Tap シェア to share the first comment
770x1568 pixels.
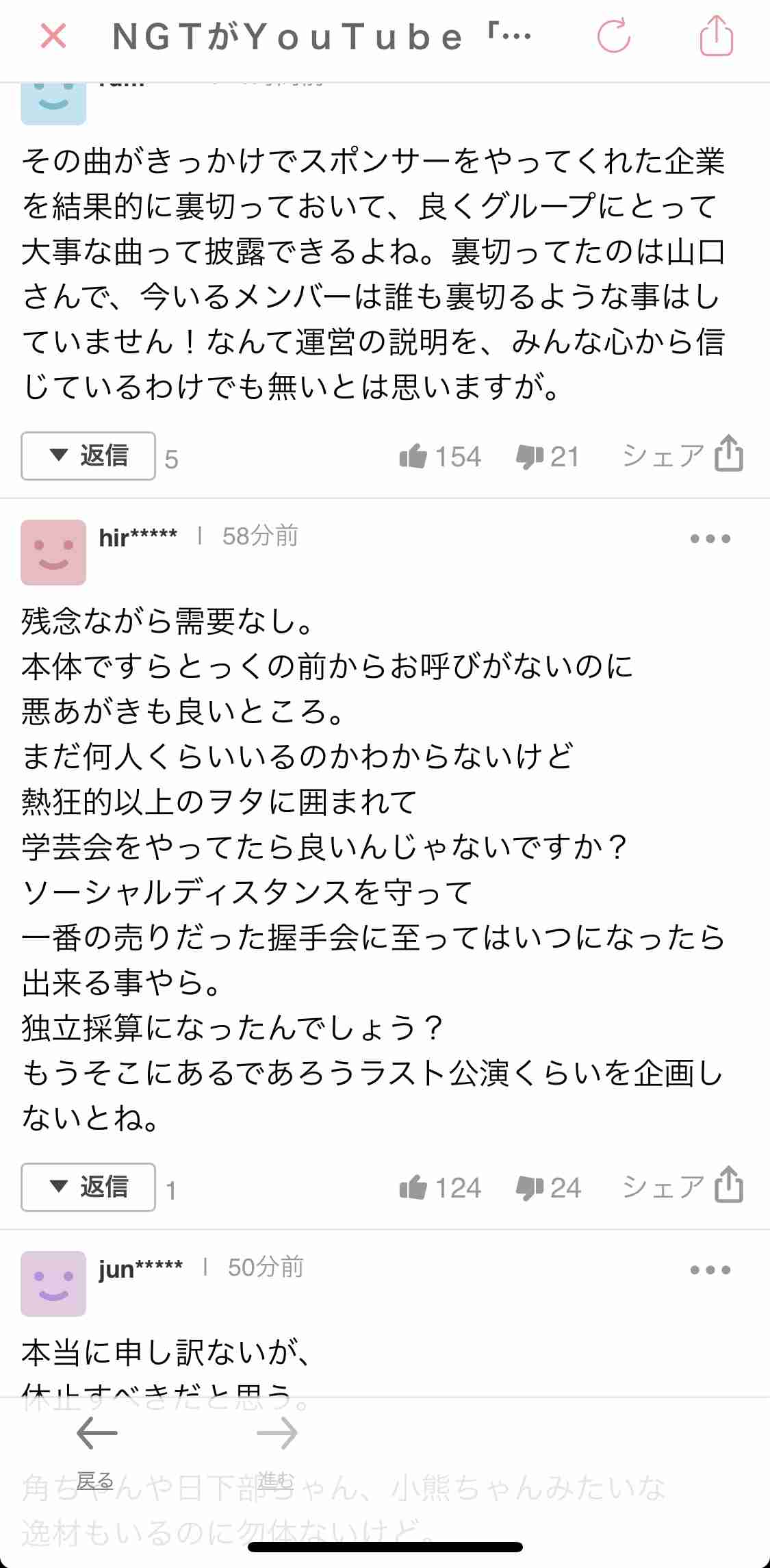[663, 455]
